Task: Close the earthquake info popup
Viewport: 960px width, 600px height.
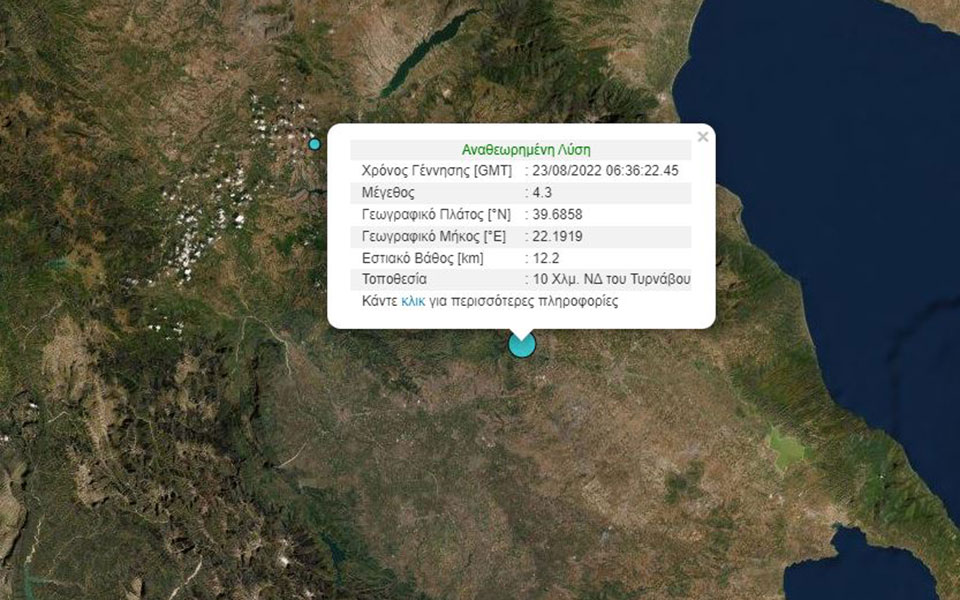Action: click(x=703, y=137)
